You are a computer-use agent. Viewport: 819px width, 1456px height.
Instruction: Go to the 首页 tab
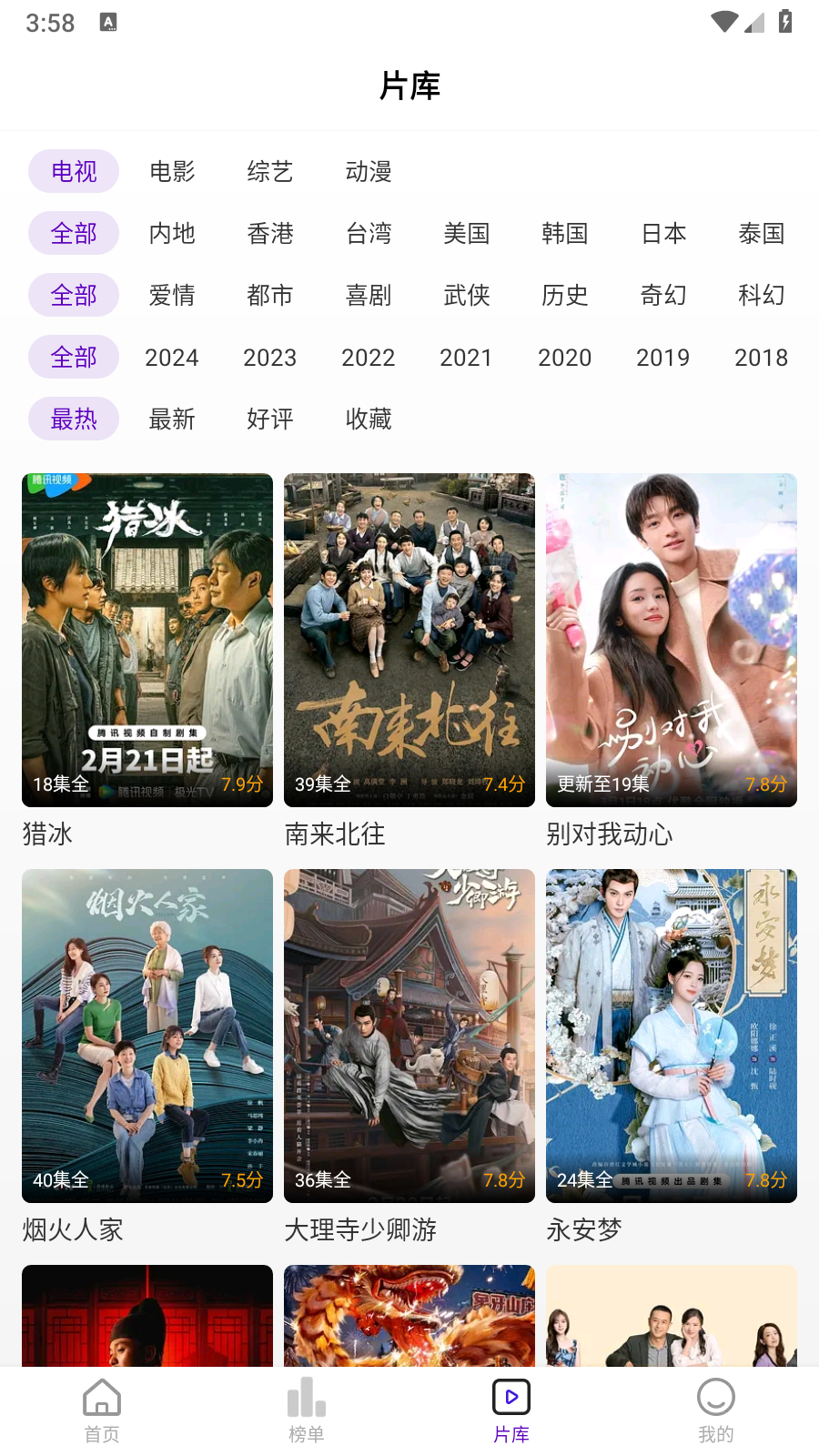coord(102,1410)
